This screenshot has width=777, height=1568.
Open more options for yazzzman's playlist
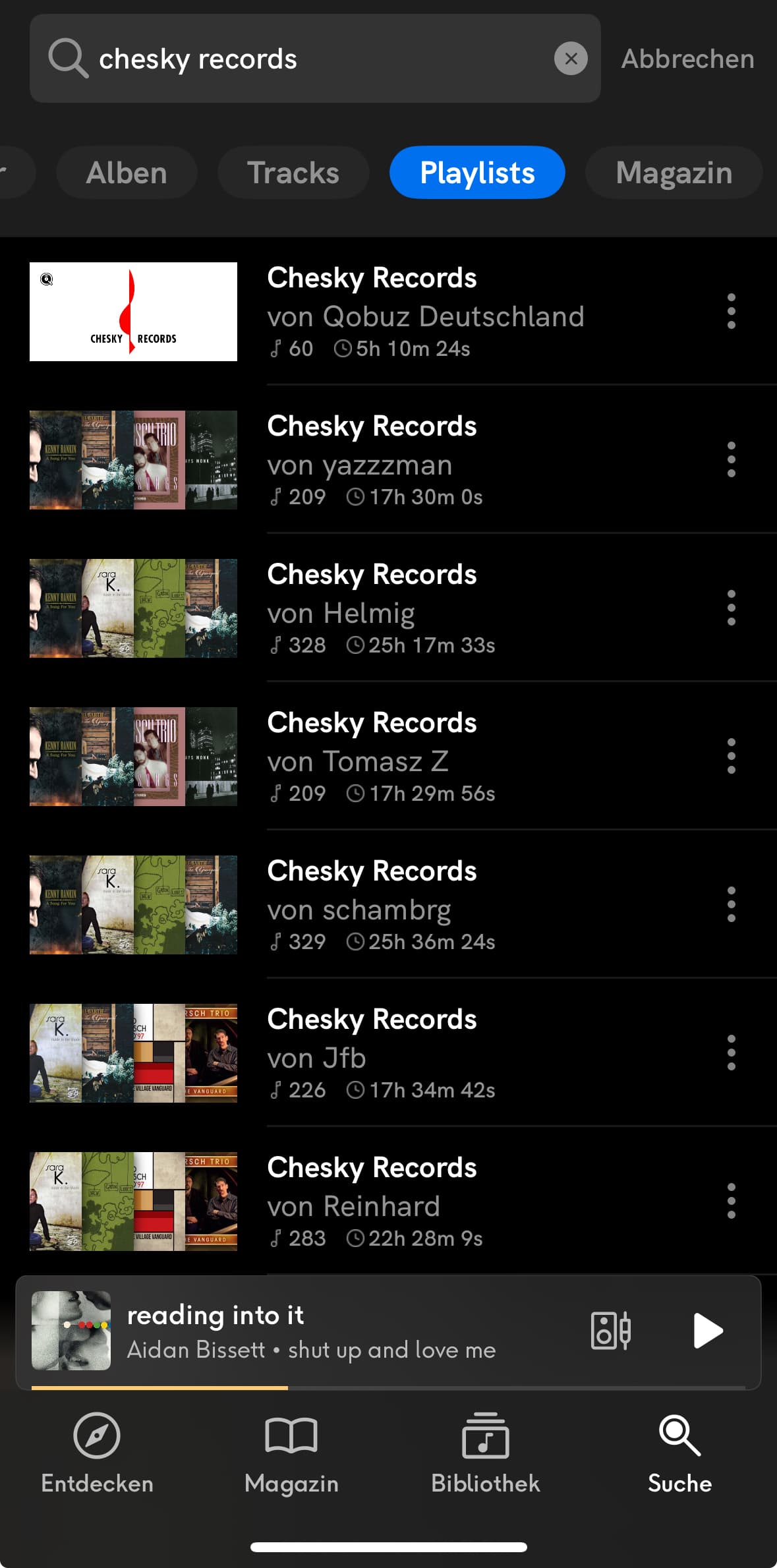tap(731, 459)
